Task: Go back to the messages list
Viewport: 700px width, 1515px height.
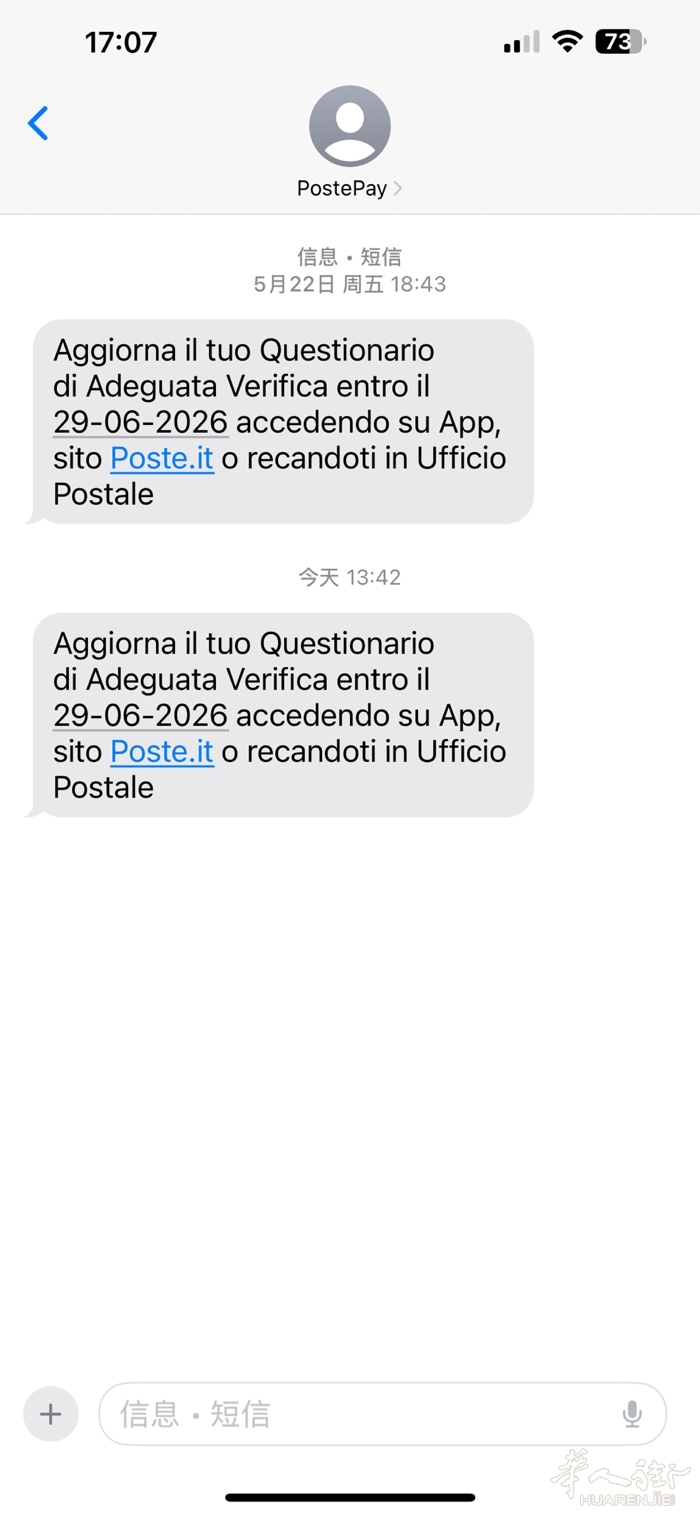Action: (x=38, y=124)
